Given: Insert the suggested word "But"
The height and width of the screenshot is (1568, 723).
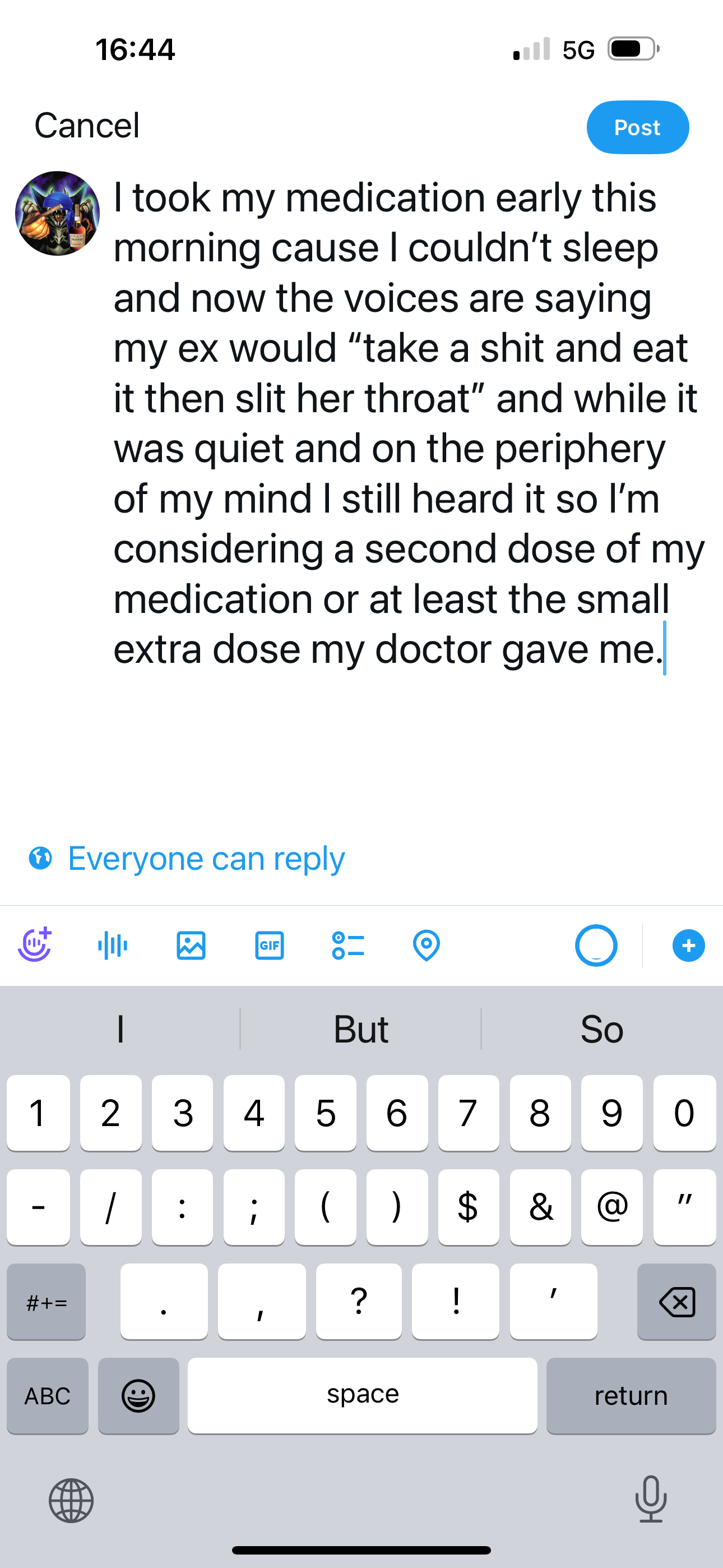Looking at the screenshot, I should 361,1029.
